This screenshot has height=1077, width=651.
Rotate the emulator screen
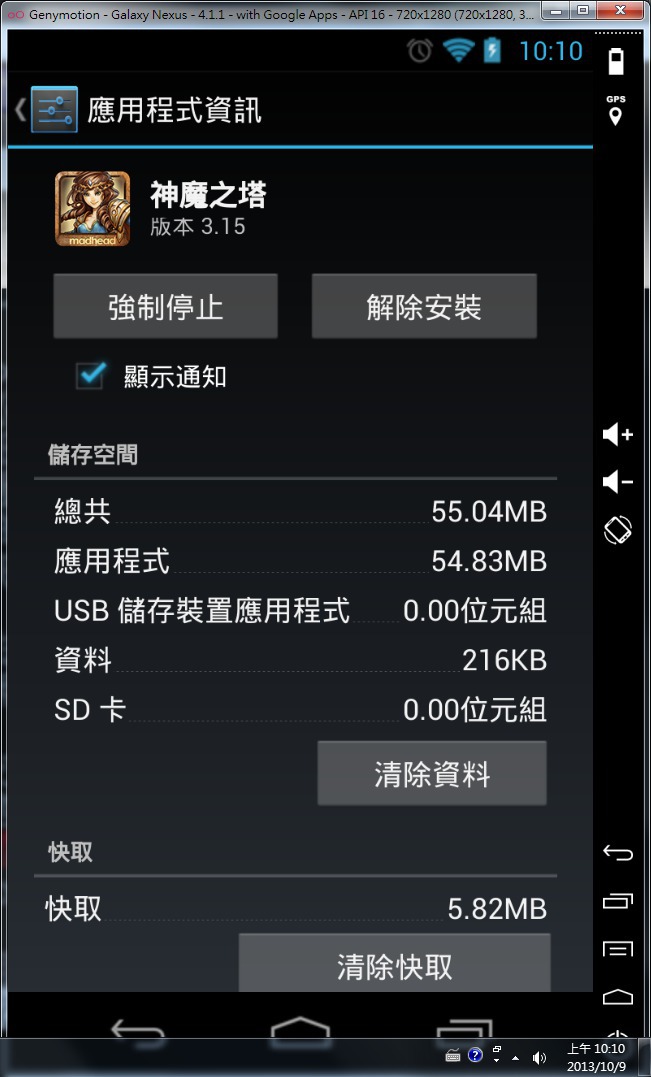point(618,530)
